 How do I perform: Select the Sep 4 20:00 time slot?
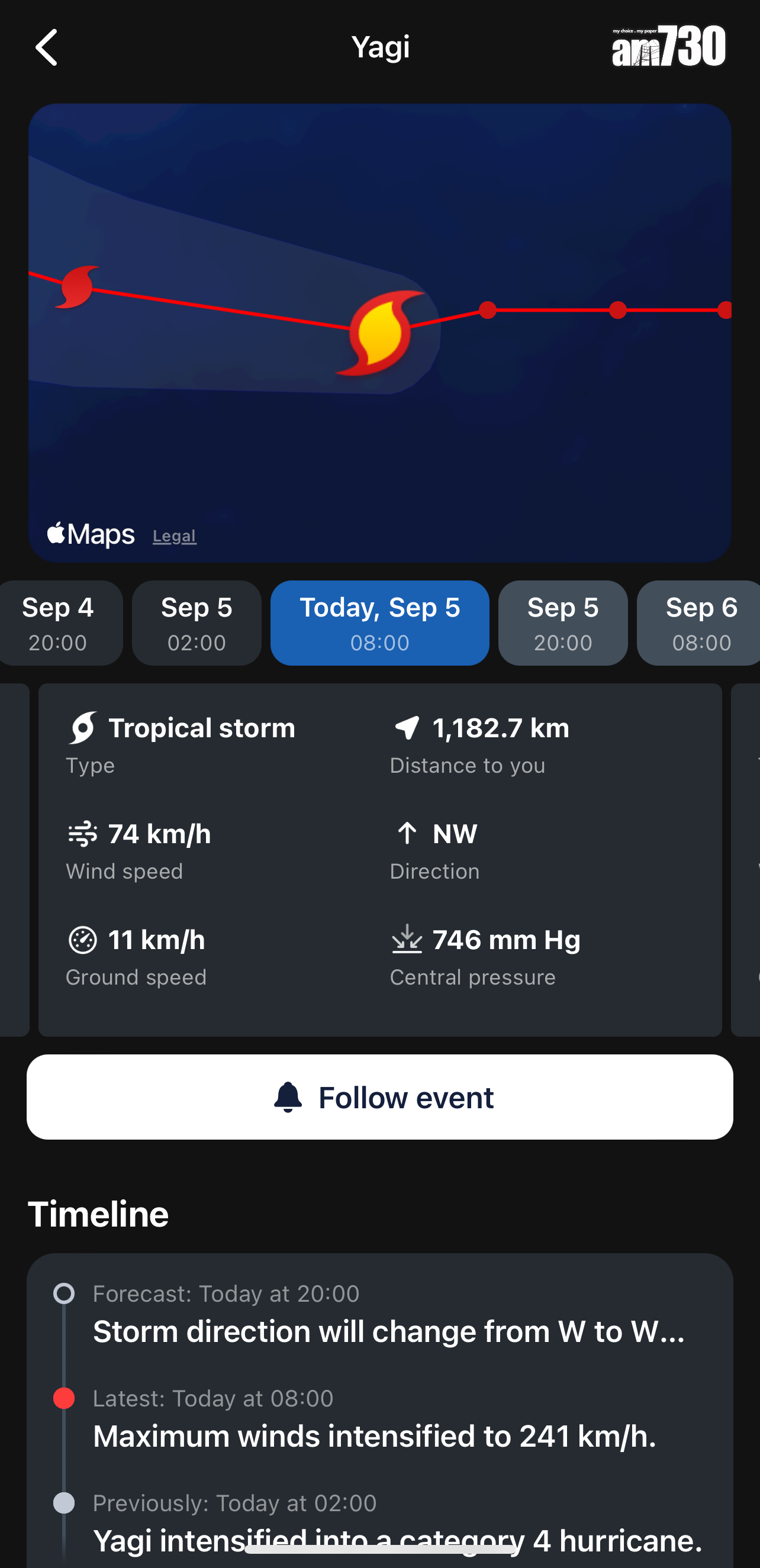(59, 622)
